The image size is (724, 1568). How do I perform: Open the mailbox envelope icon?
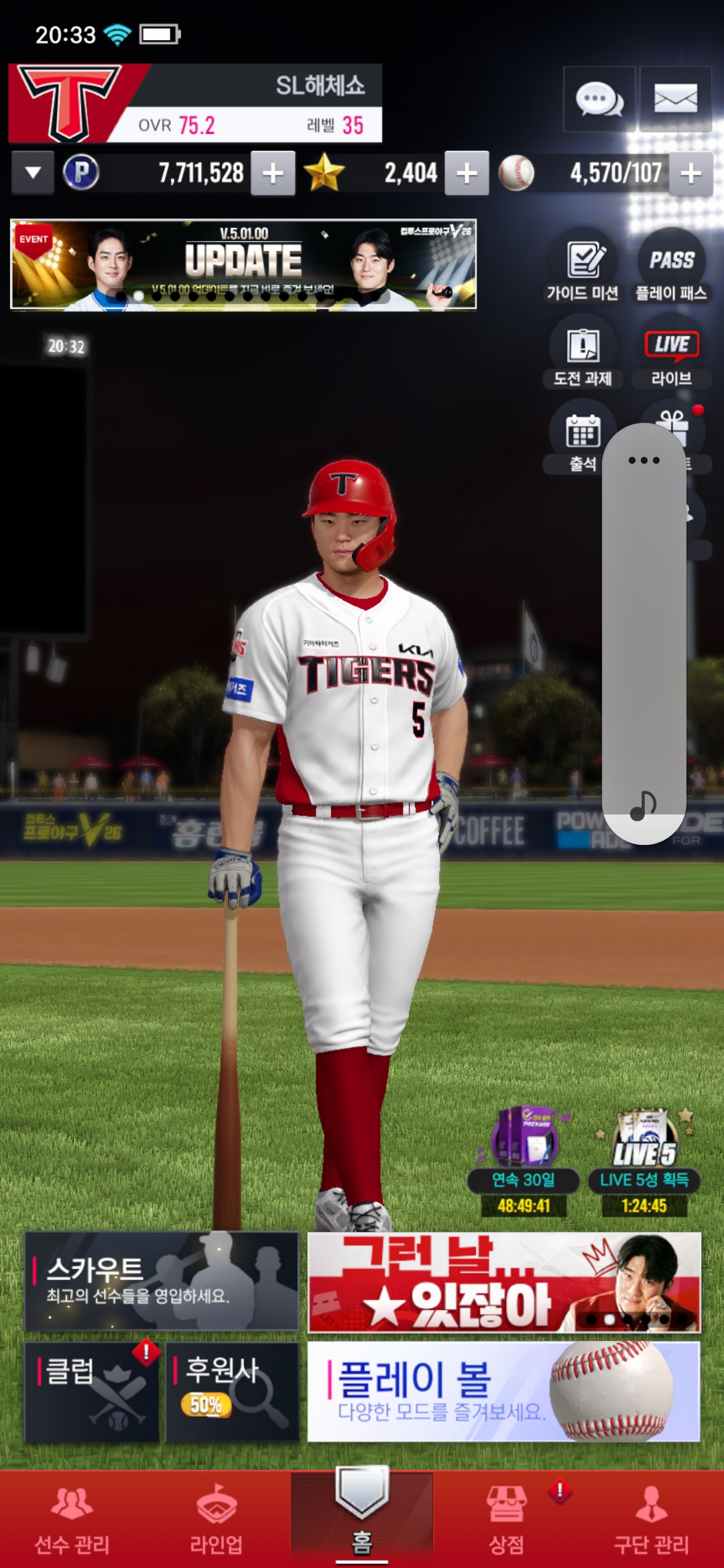click(x=675, y=99)
